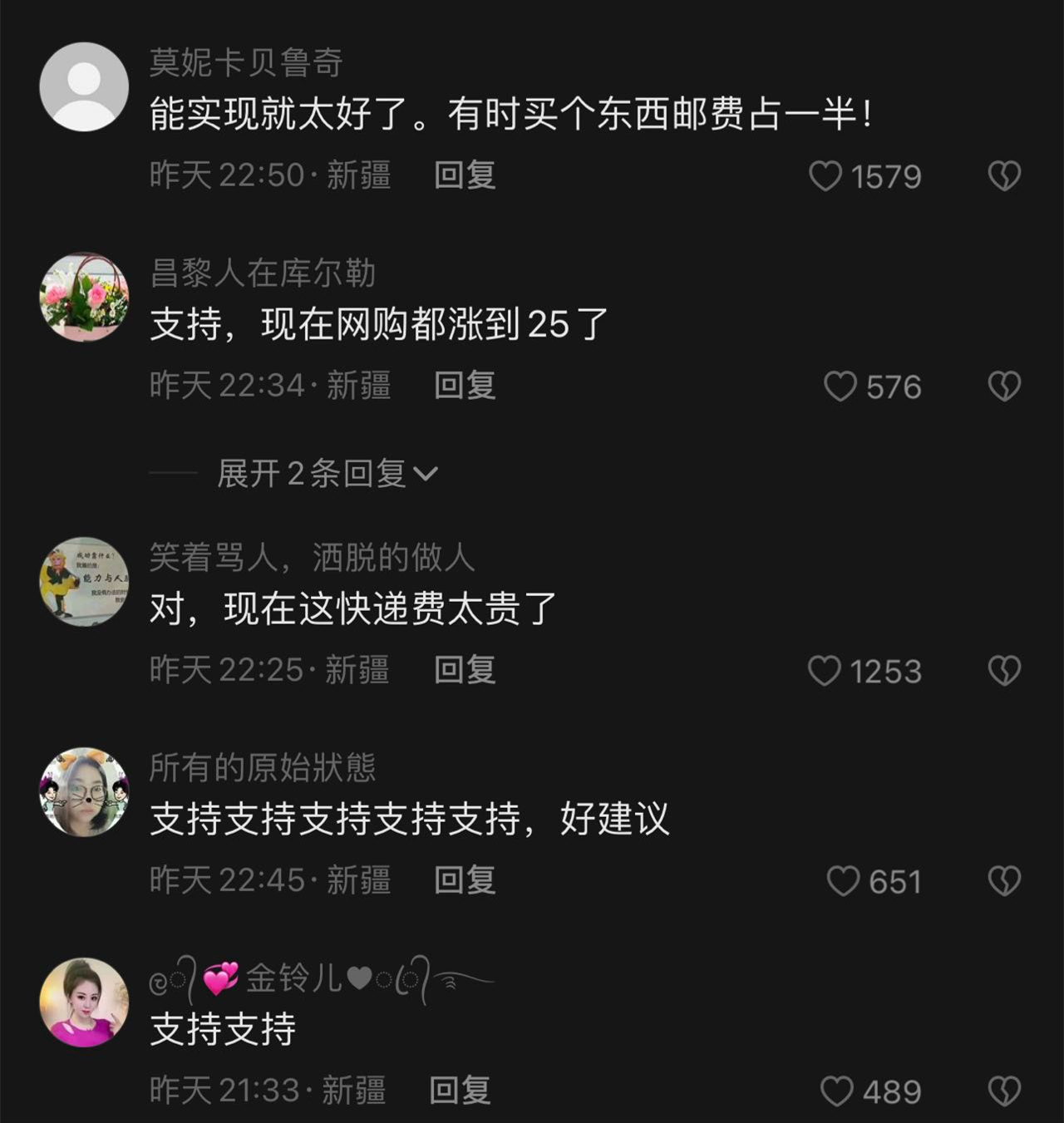Dislike 昌黎人在库尔勒's comment
Screen dimensions: 1064x1123
pyautogui.click(x=1004, y=387)
